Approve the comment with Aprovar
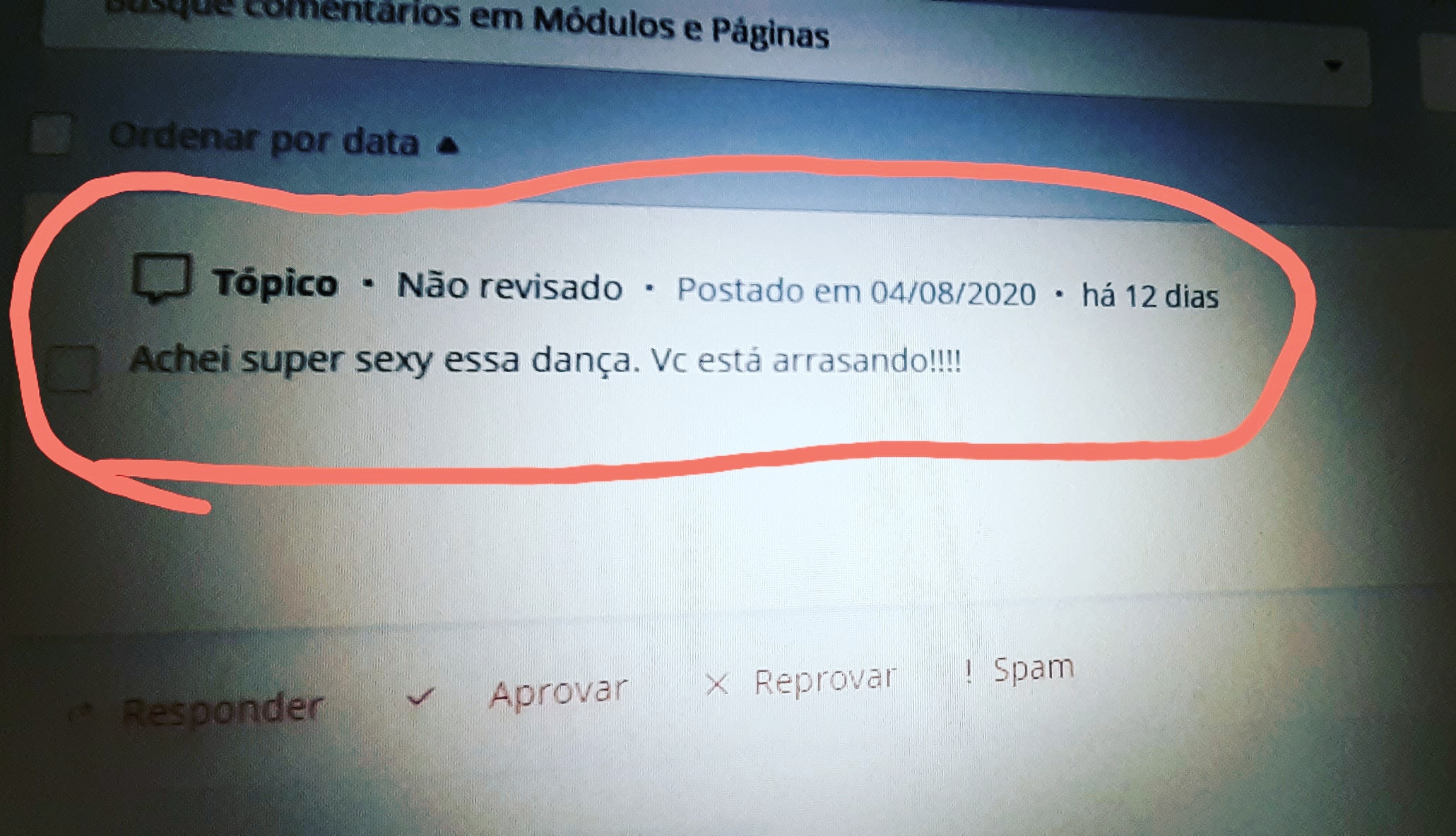Viewport: 1456px width, 836px height. (558, 691)
